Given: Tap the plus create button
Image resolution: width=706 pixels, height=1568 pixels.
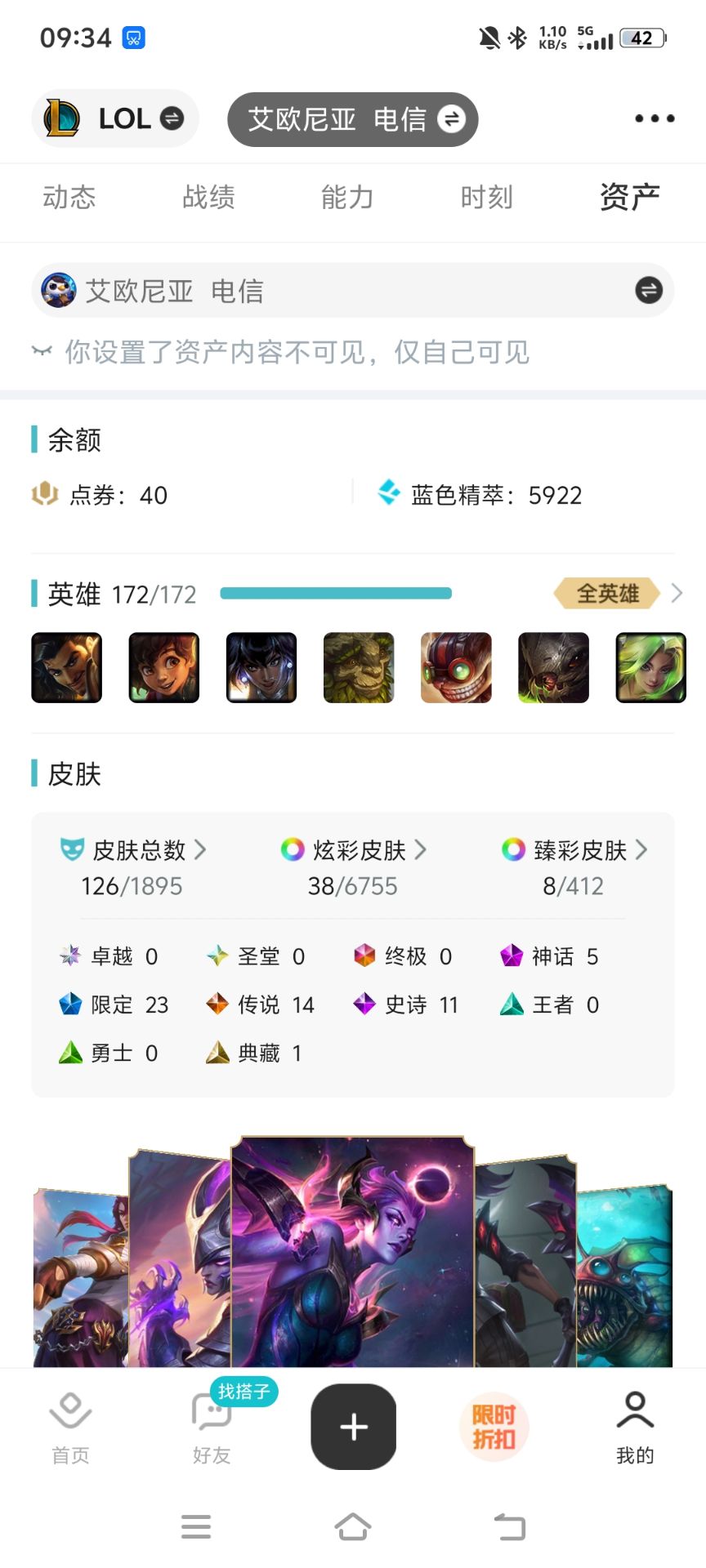Looking at the screenshot, I should [353, 1427].
